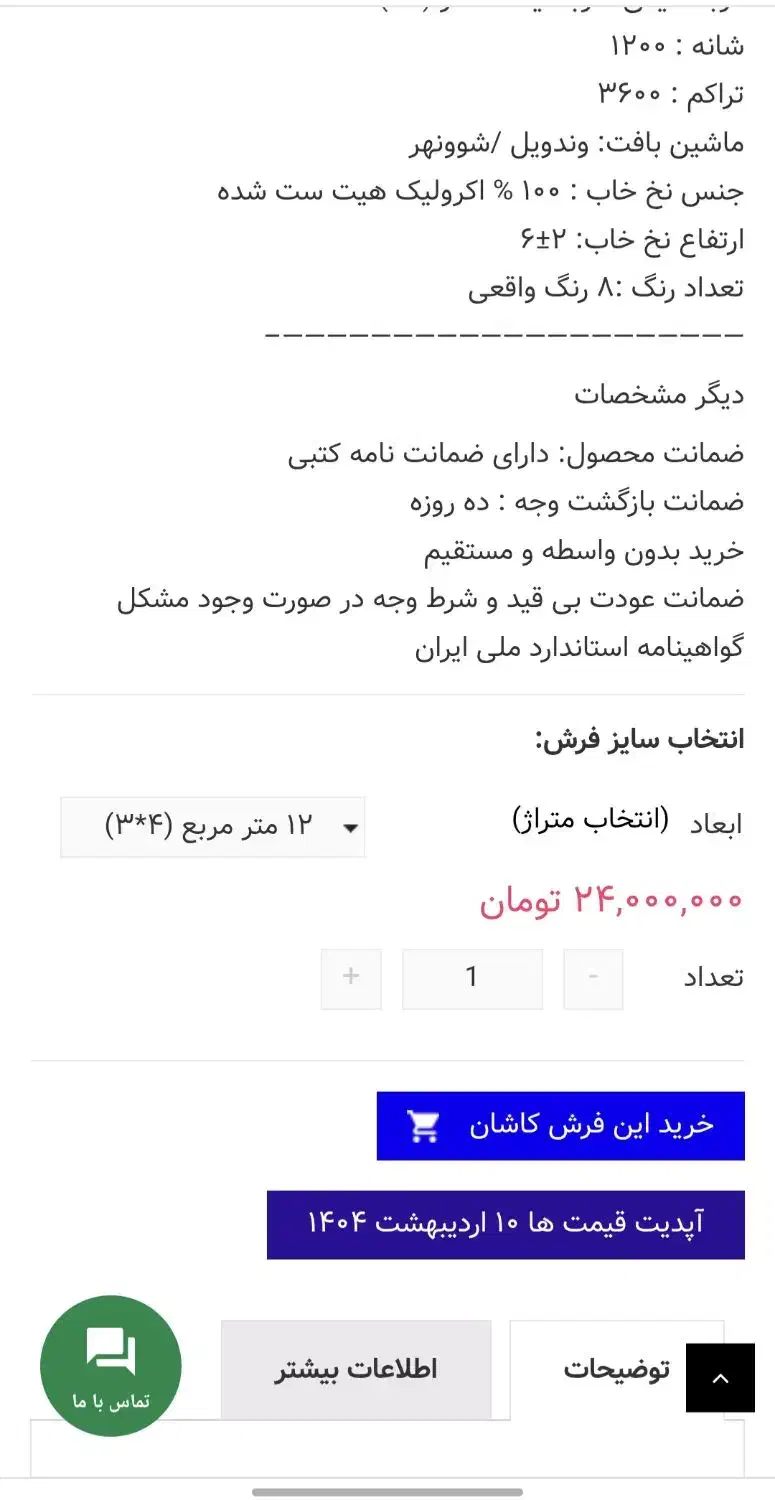This screenshot has width=775, height=1500.
Task: Tap the quantity input field
Action: tap(472, 978)
